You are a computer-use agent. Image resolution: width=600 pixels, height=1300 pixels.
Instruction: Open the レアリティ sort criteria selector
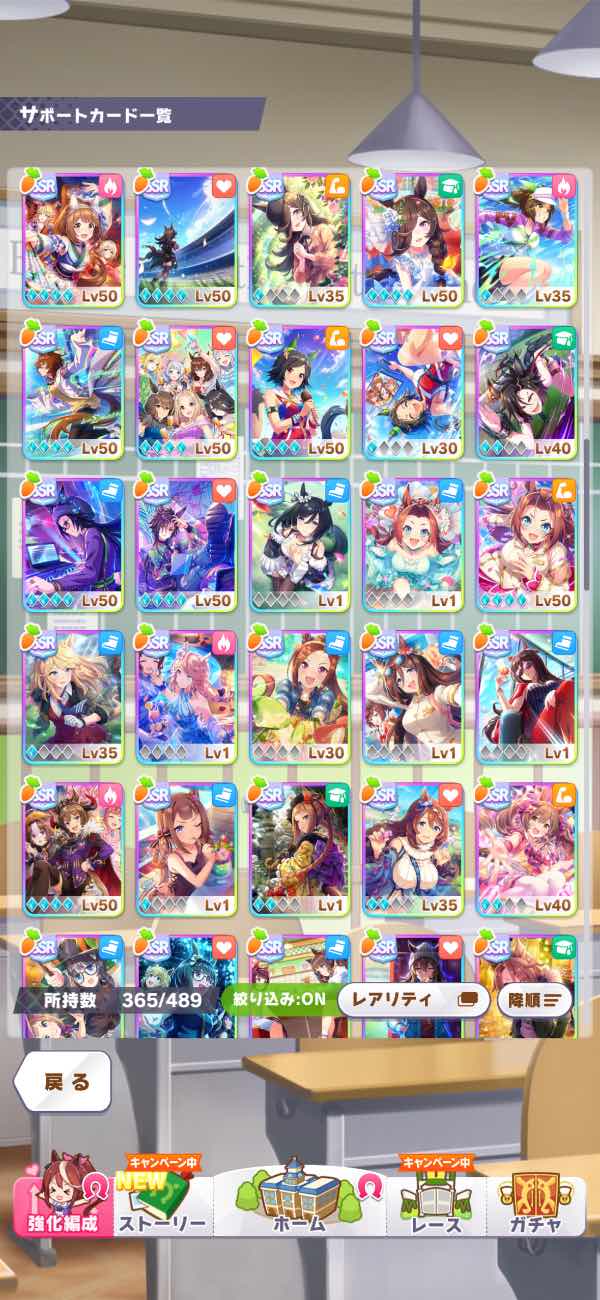pos(412,999)
